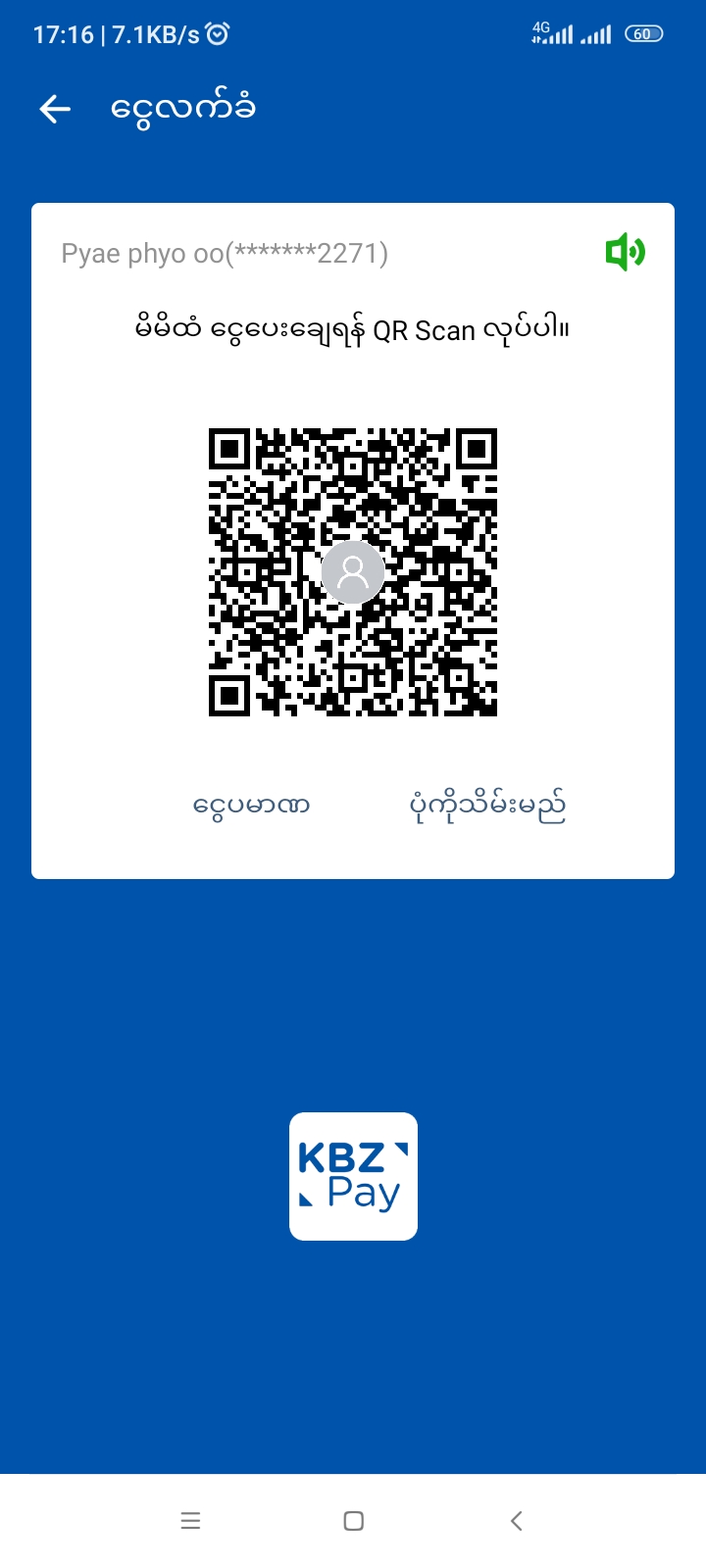This screenshot has height=1568, width=706.
Task: Go back using the top arrow
Action: tap(55, 109)
